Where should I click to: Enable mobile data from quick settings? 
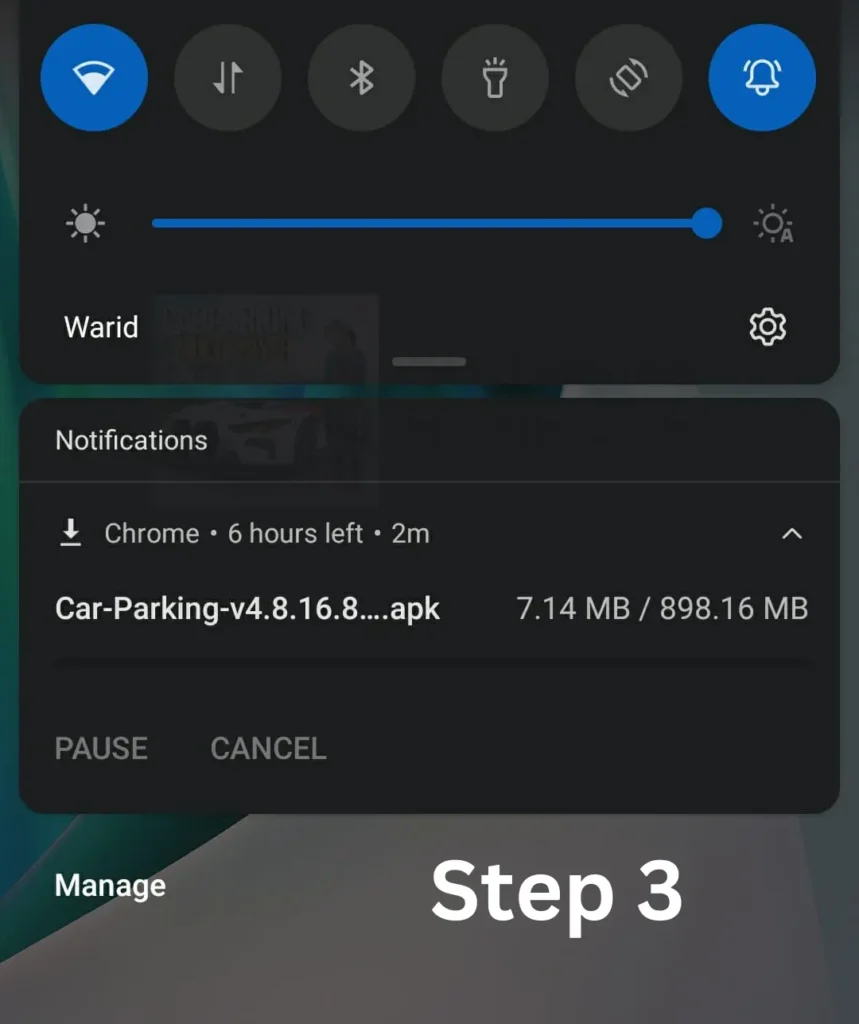coord(228,77)
